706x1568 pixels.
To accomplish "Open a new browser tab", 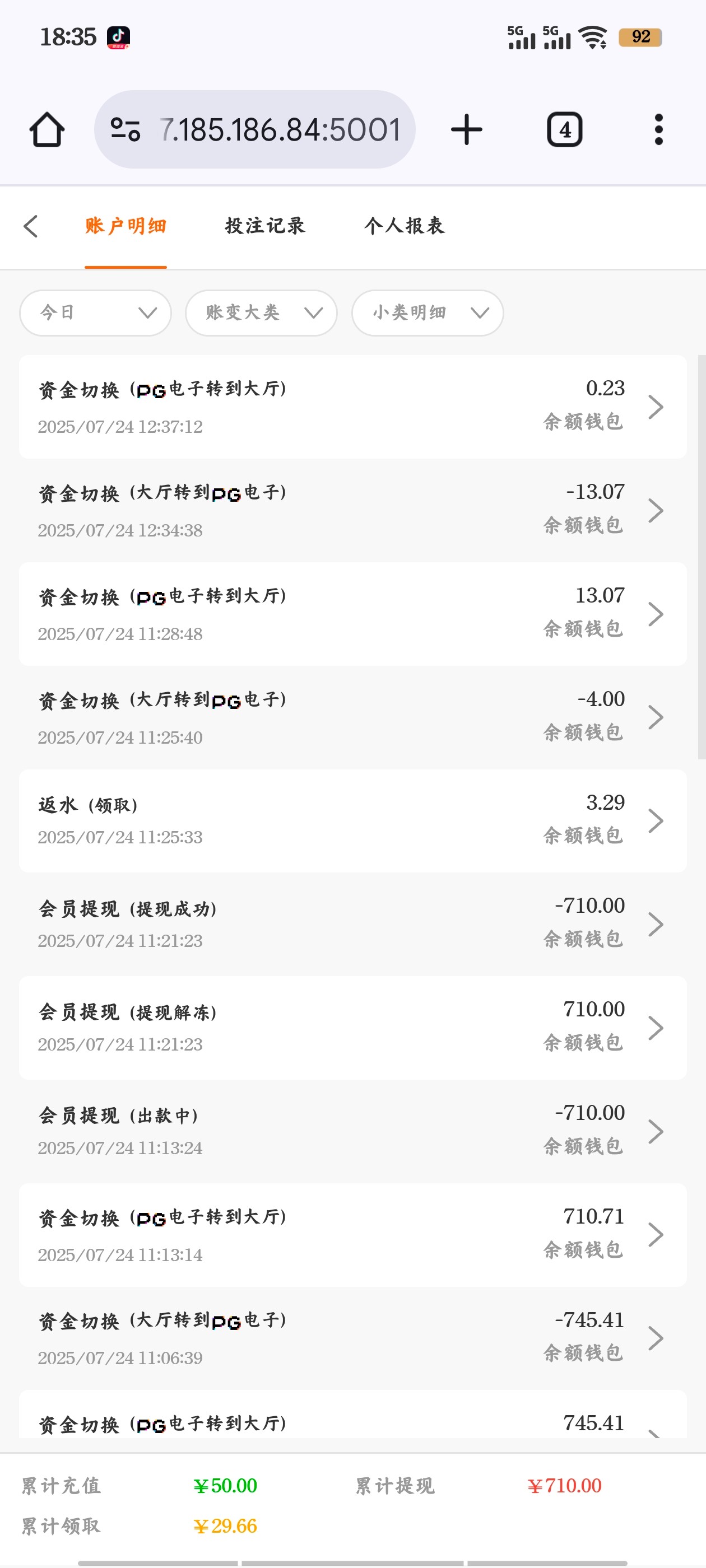I will pos(467,130).
